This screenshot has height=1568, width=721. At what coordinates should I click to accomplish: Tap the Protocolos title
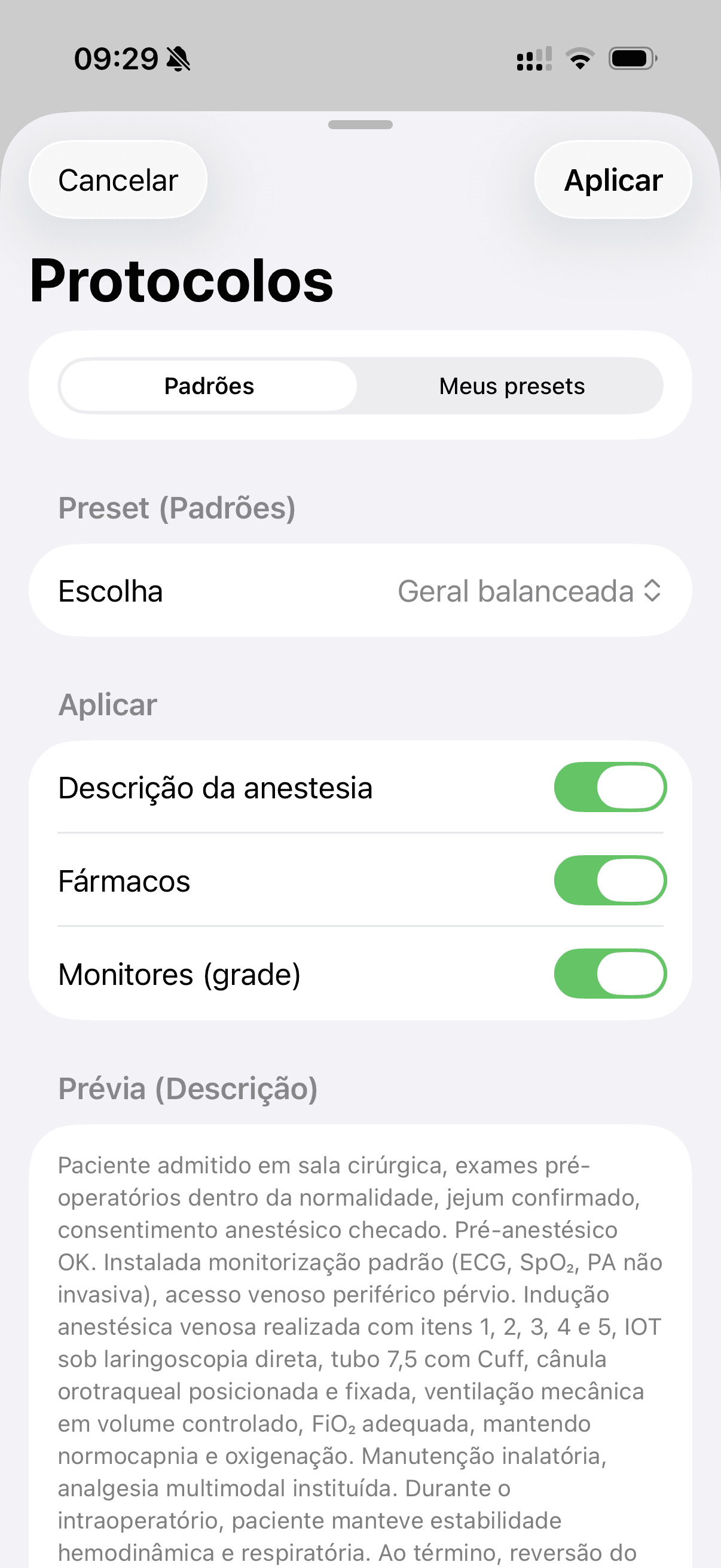181,280
